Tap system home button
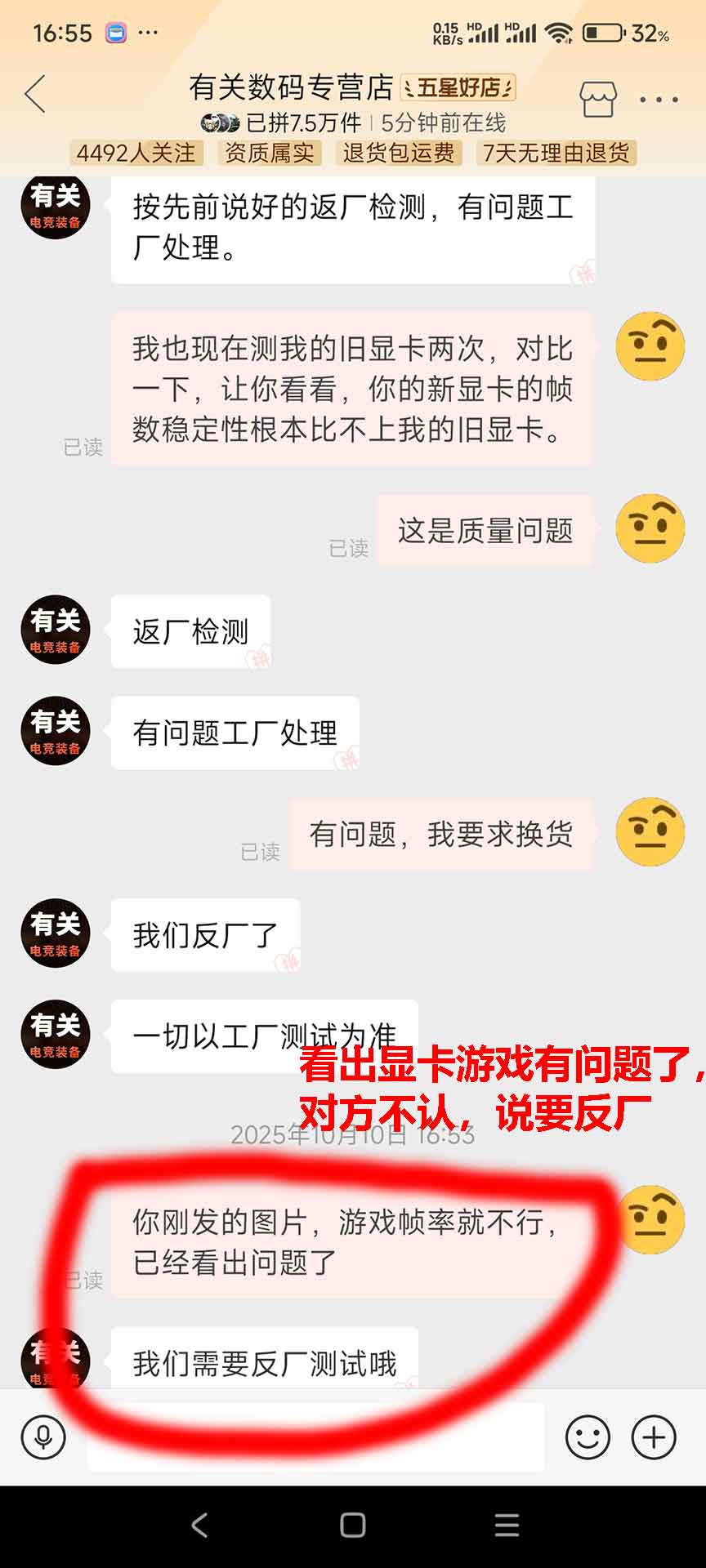The width and height of the screenshot is (706, 1568). tap(353, 1525)
